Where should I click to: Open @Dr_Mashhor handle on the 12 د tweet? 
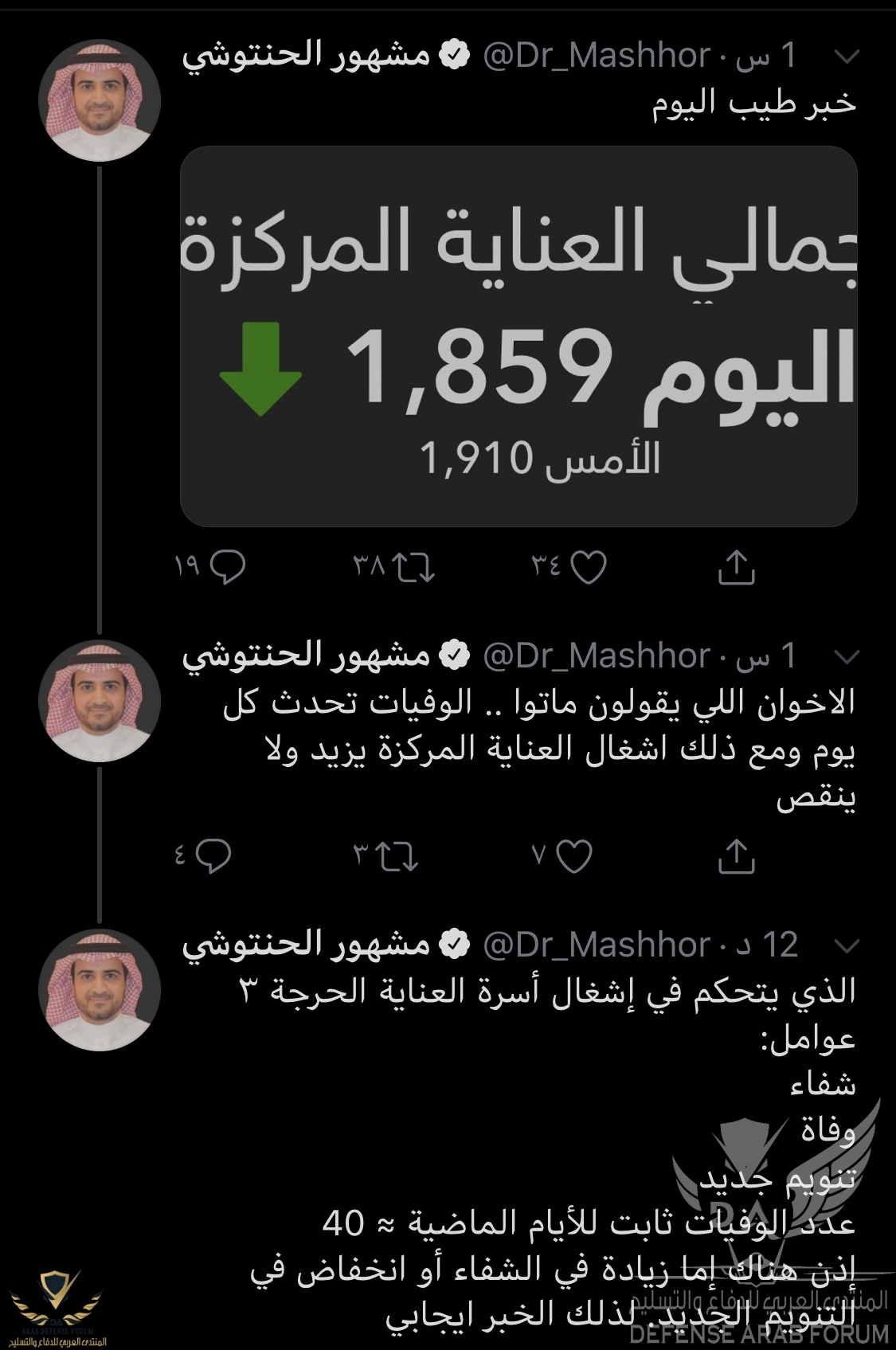point(597,945)
